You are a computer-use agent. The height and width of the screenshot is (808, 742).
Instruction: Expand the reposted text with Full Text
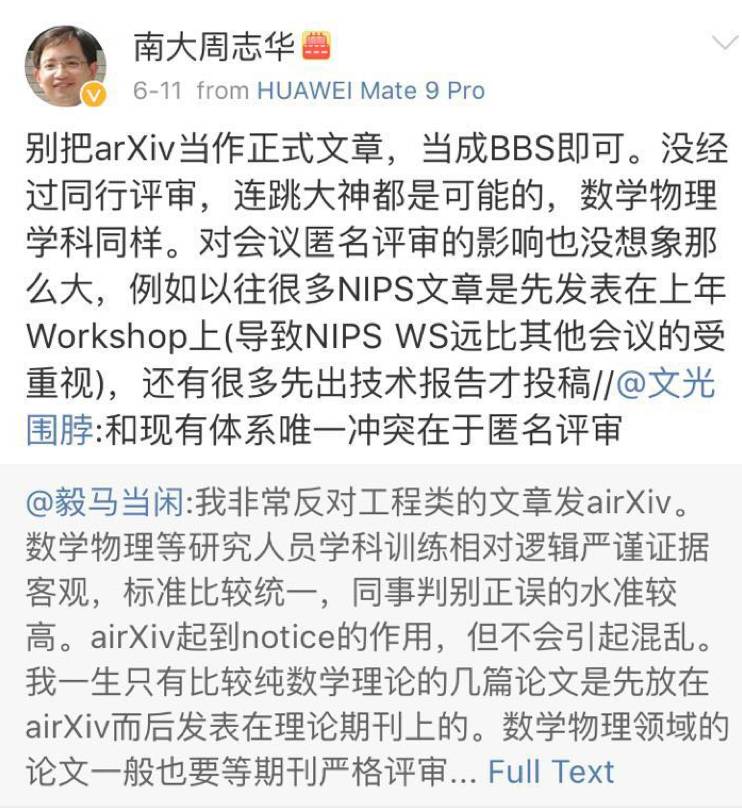[551, 771]
